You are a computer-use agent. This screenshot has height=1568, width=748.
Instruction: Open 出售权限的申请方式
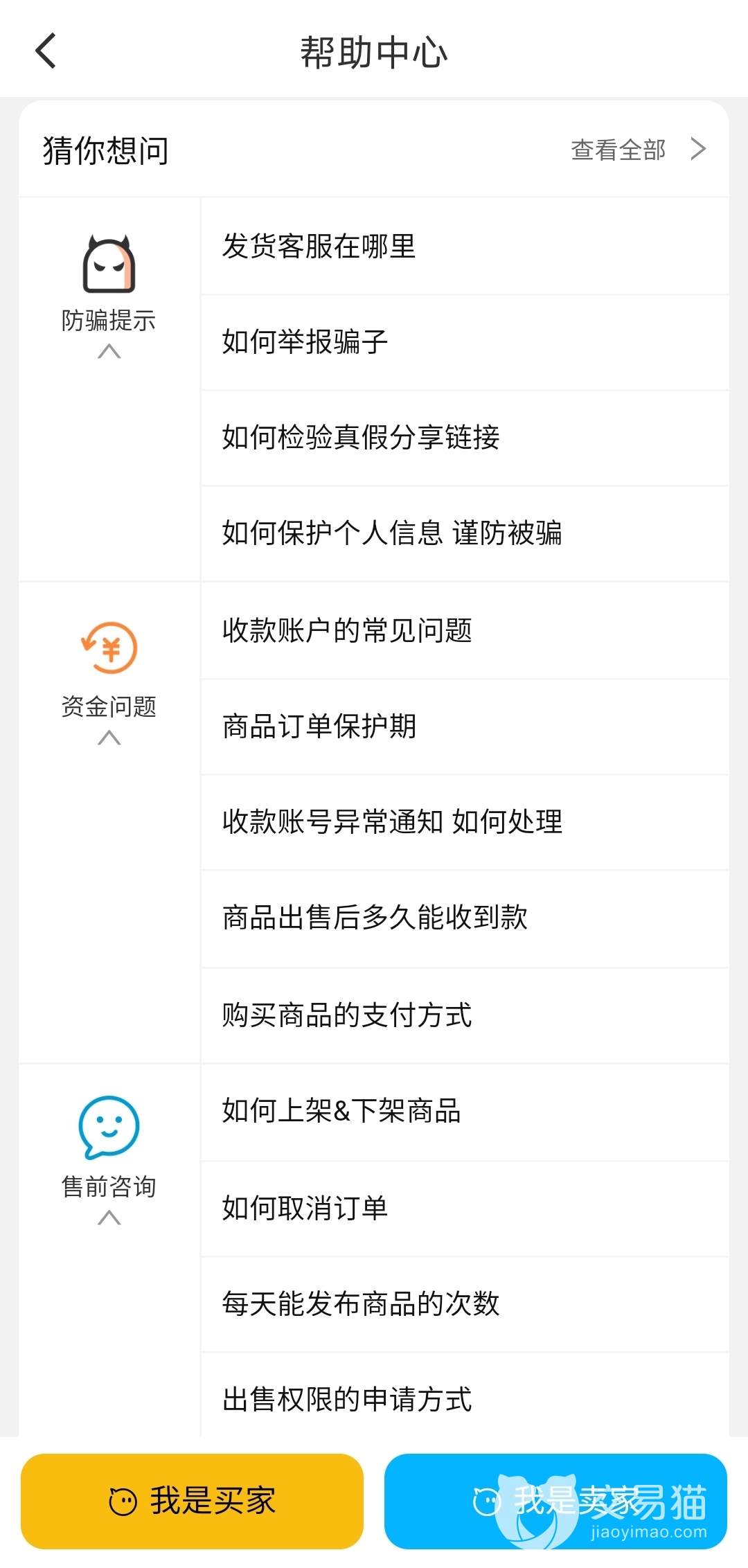tap(464, 1399)
